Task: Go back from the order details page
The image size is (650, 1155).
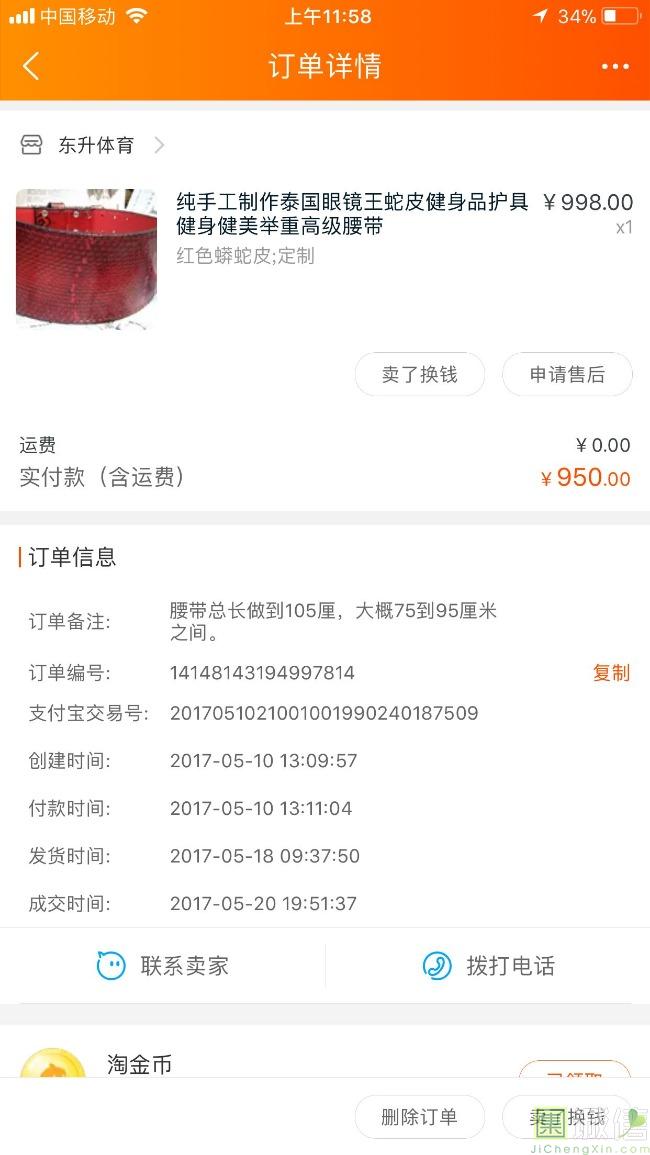Action: [31, 67]
